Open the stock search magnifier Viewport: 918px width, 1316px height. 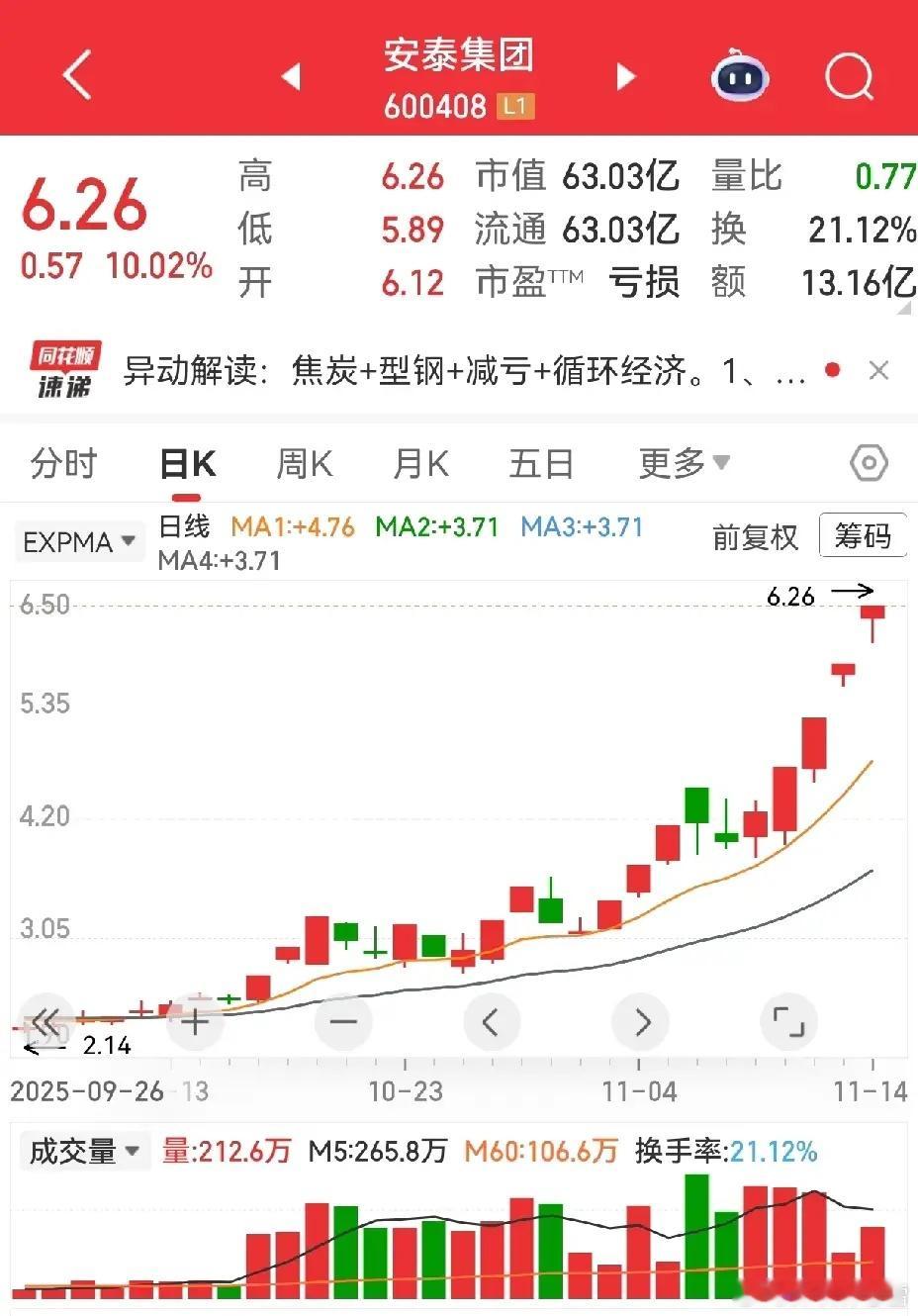[x=847, y=74]
